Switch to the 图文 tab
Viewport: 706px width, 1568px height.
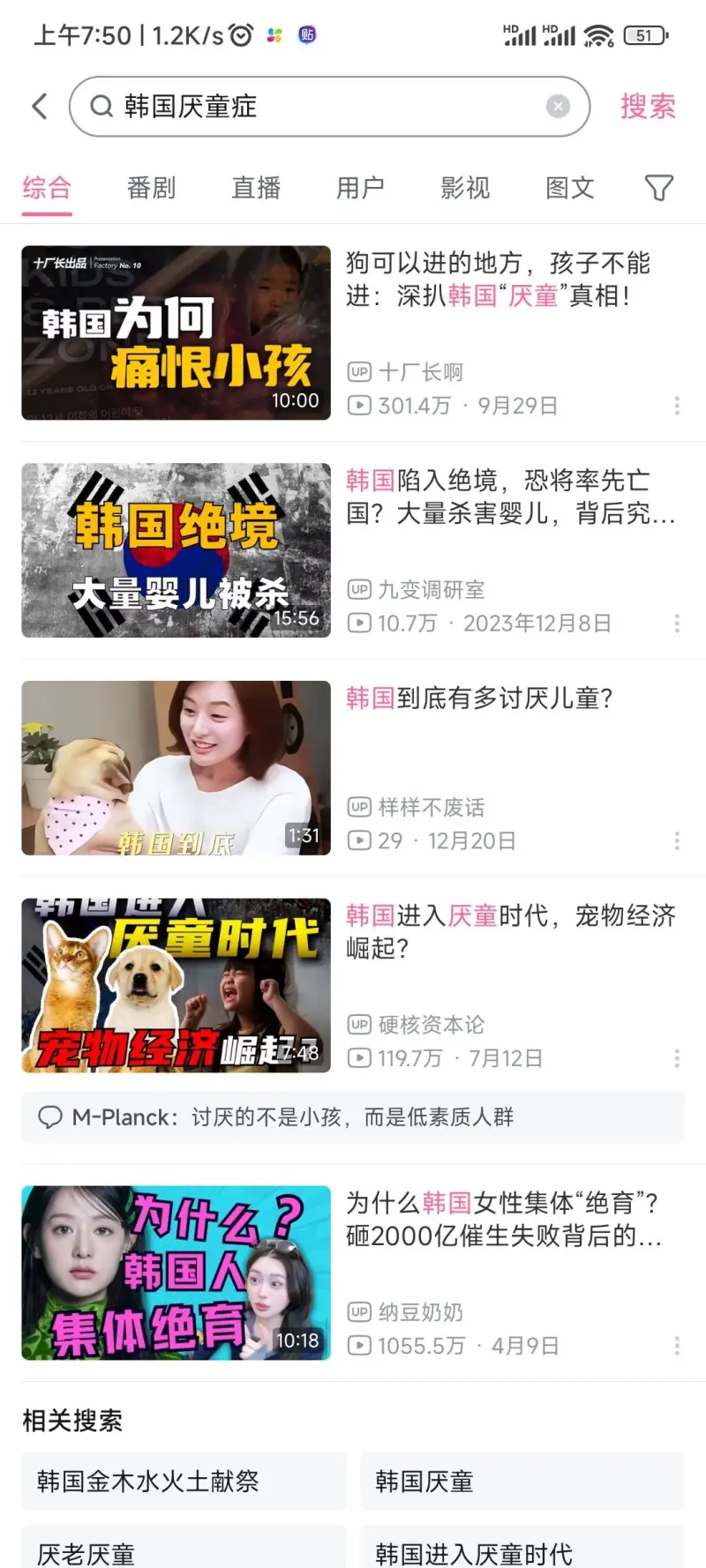coord(570,188)
